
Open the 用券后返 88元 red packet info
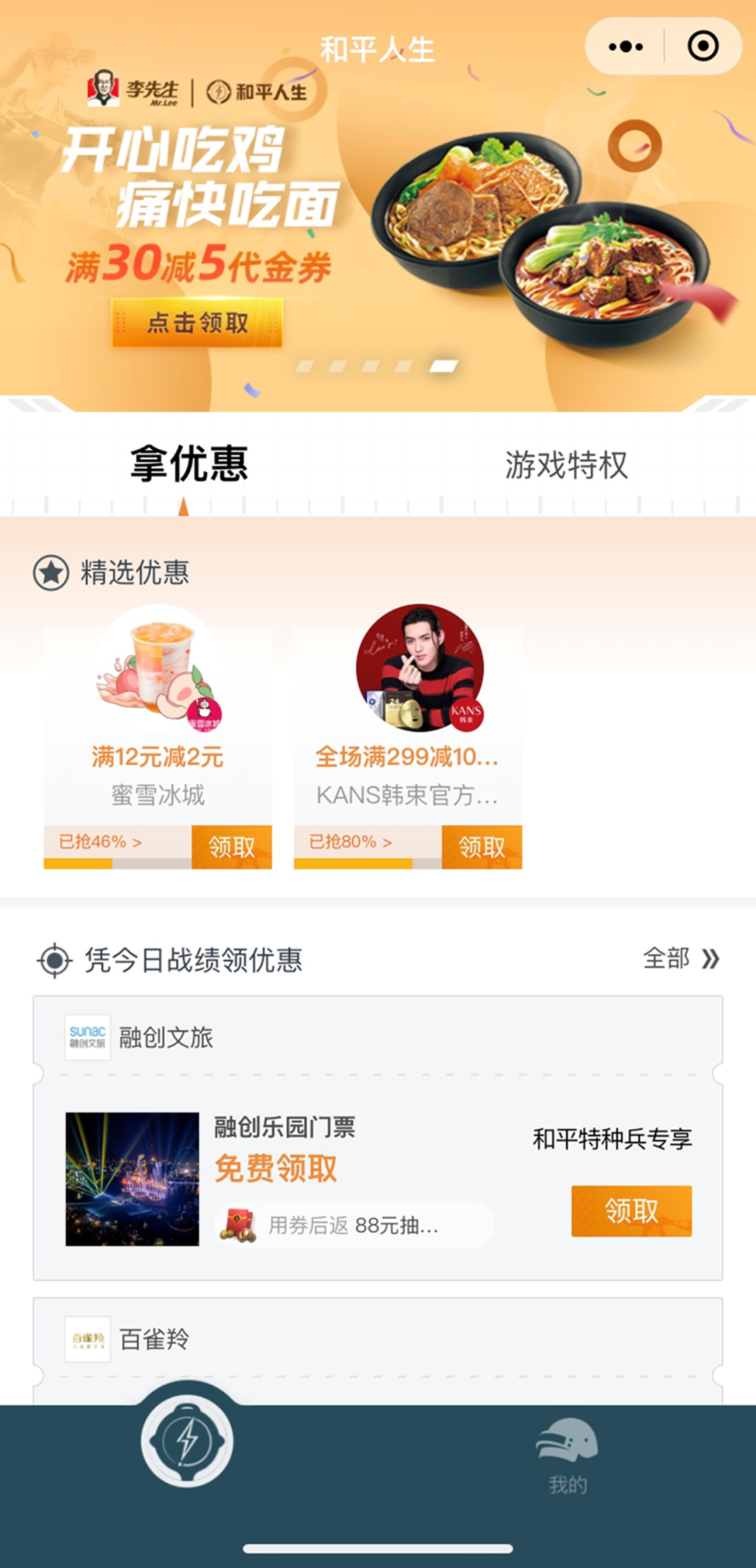(x=353, y=1225)
